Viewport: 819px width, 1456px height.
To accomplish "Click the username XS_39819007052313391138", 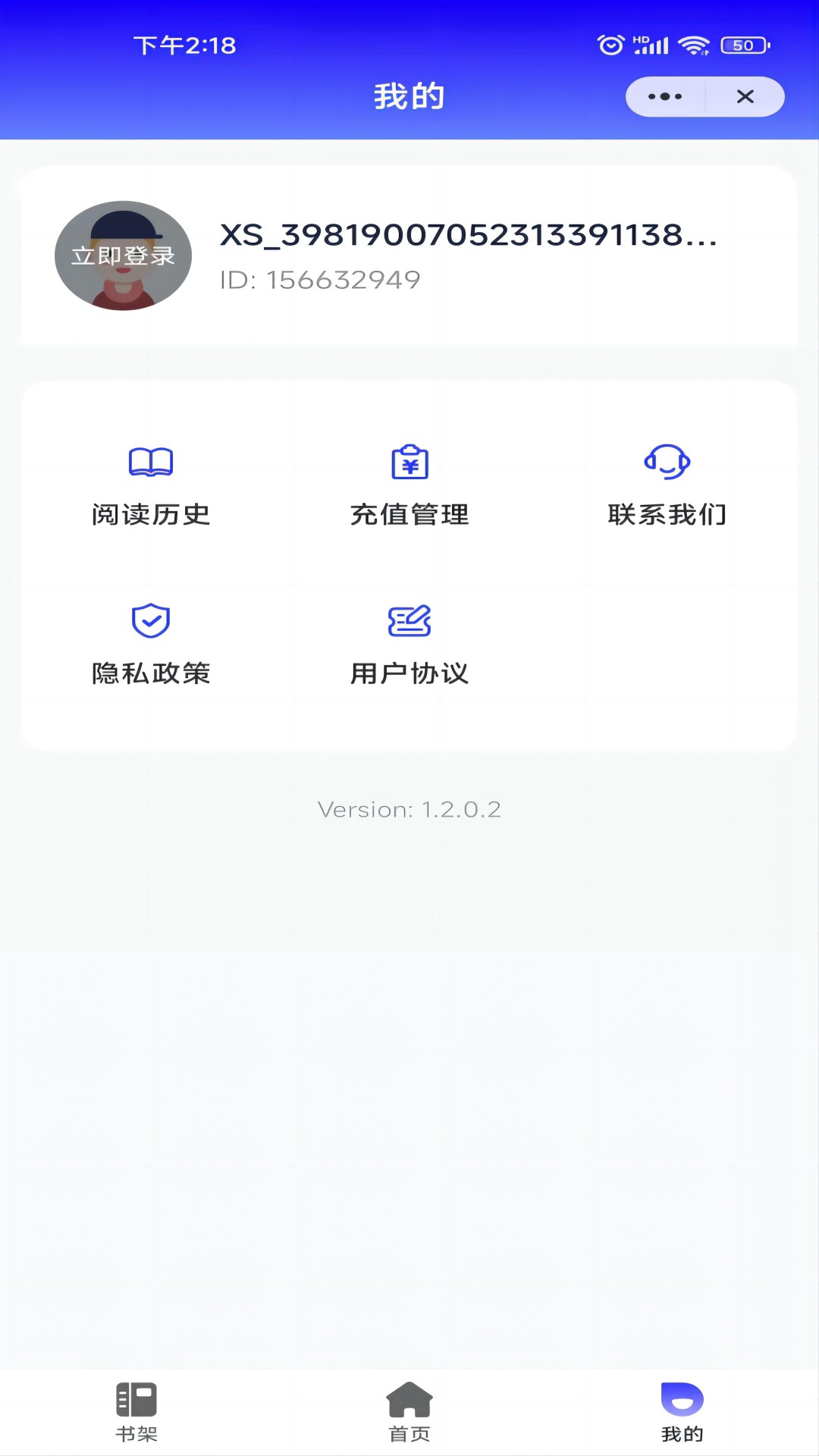I will click(467, 237).
